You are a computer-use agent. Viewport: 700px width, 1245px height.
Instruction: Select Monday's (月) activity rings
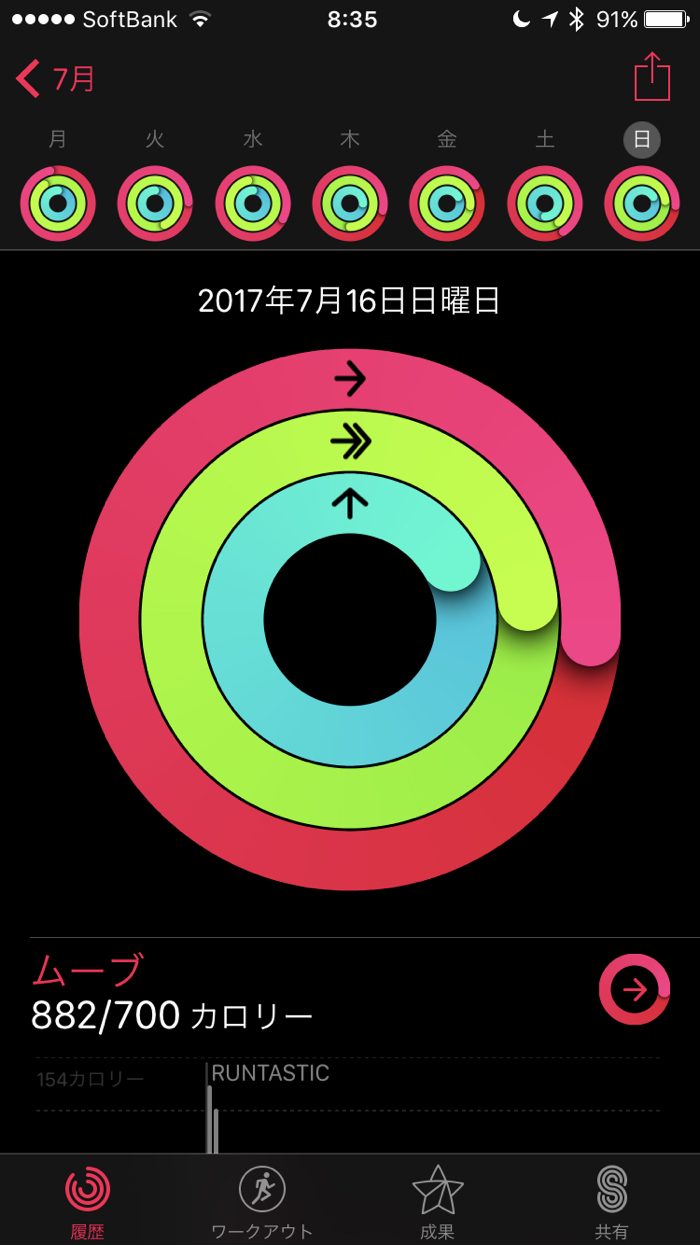point(58,203)
